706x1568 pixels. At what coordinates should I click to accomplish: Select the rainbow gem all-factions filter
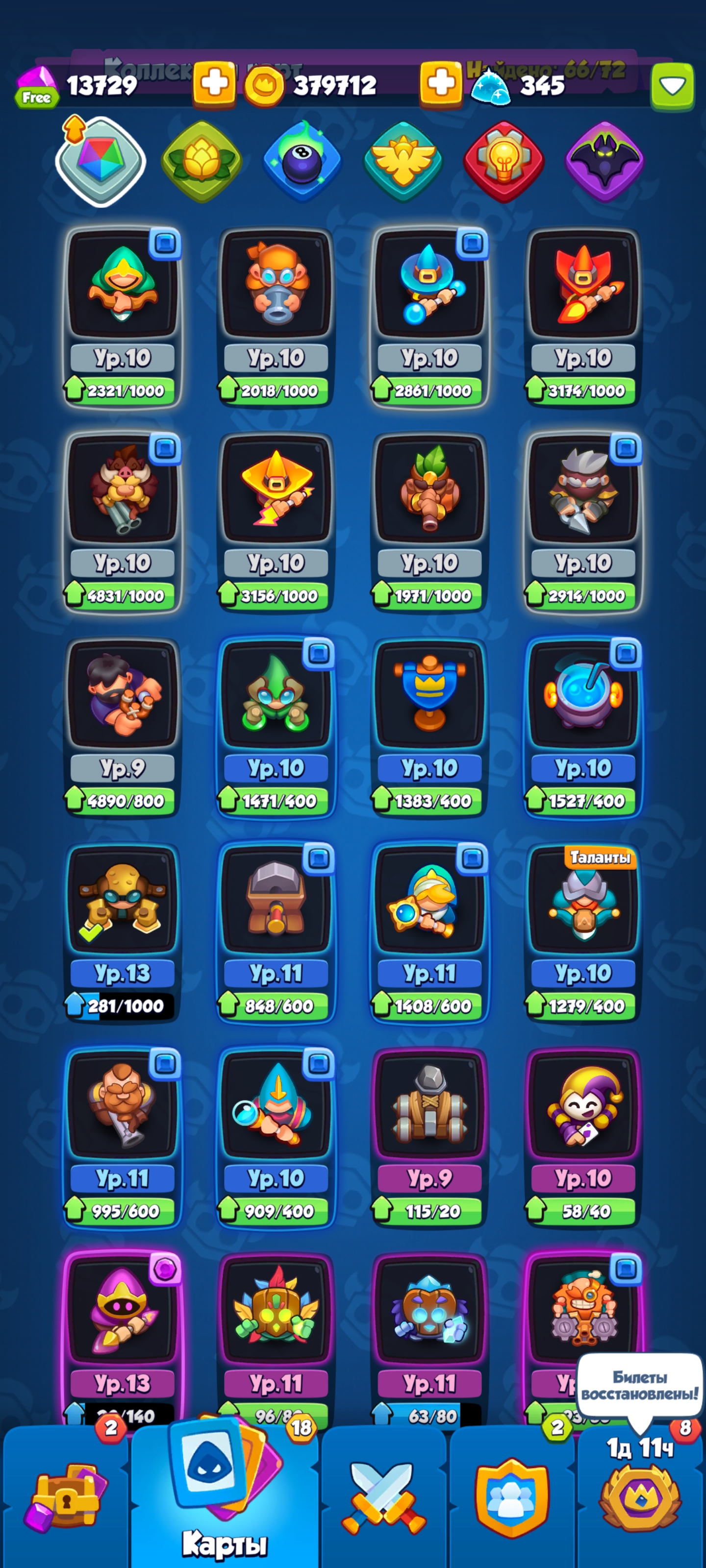click(101, 161)
